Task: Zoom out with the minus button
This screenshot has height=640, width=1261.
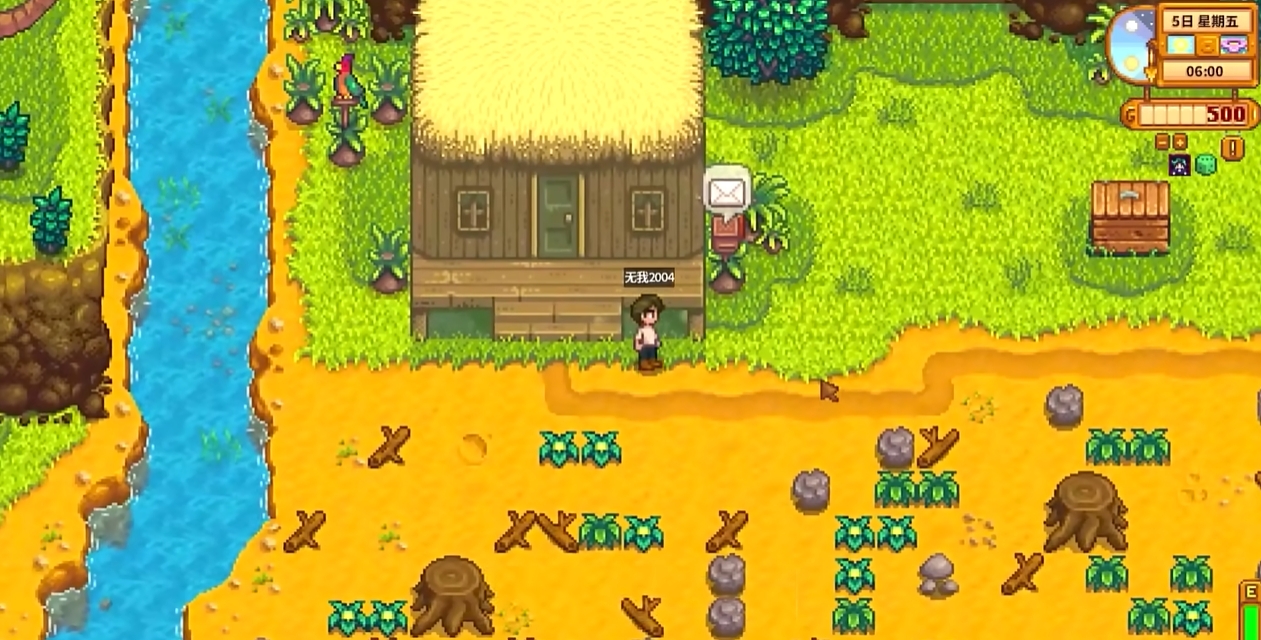Action: pos(1162,142)
